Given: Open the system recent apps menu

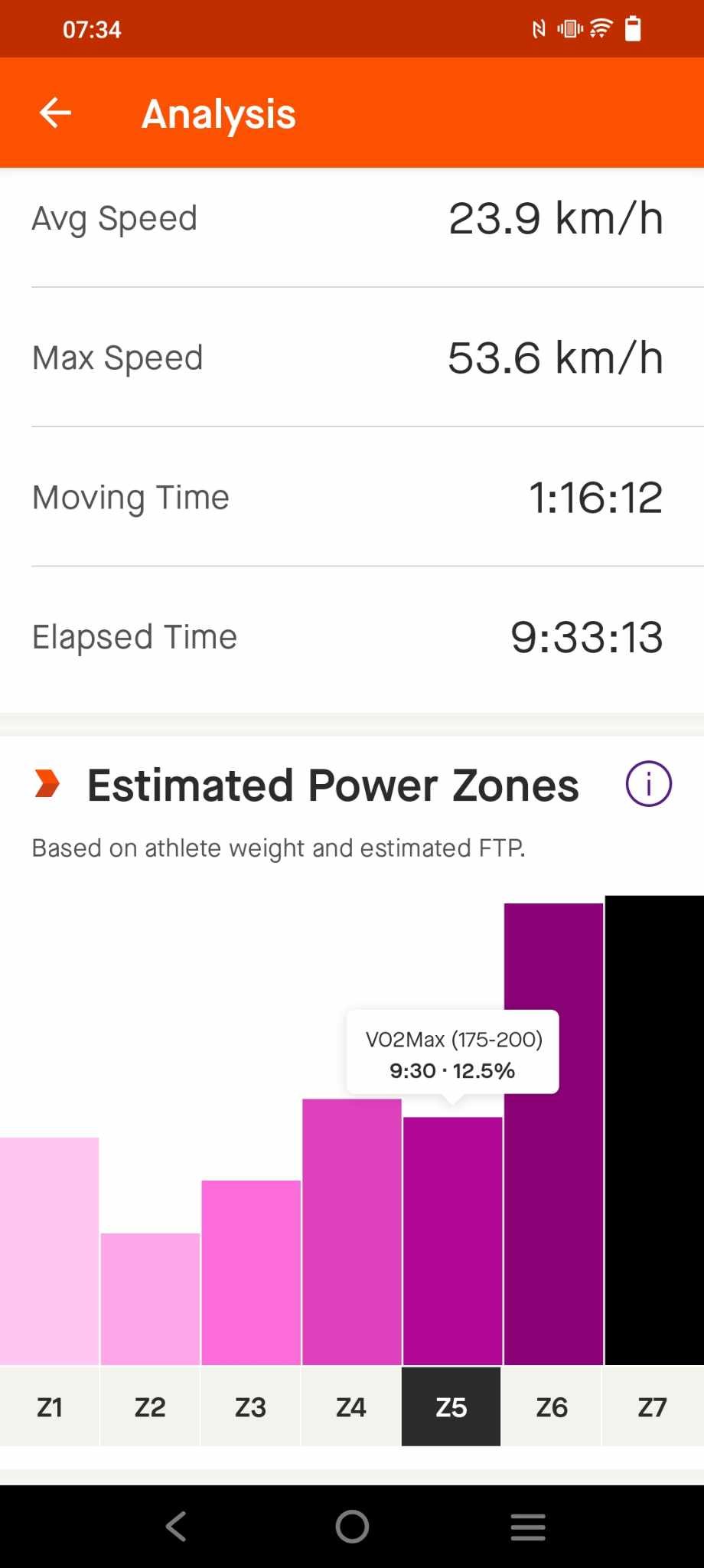Looking at the screenshot, I should click(x=528, y=1527).
